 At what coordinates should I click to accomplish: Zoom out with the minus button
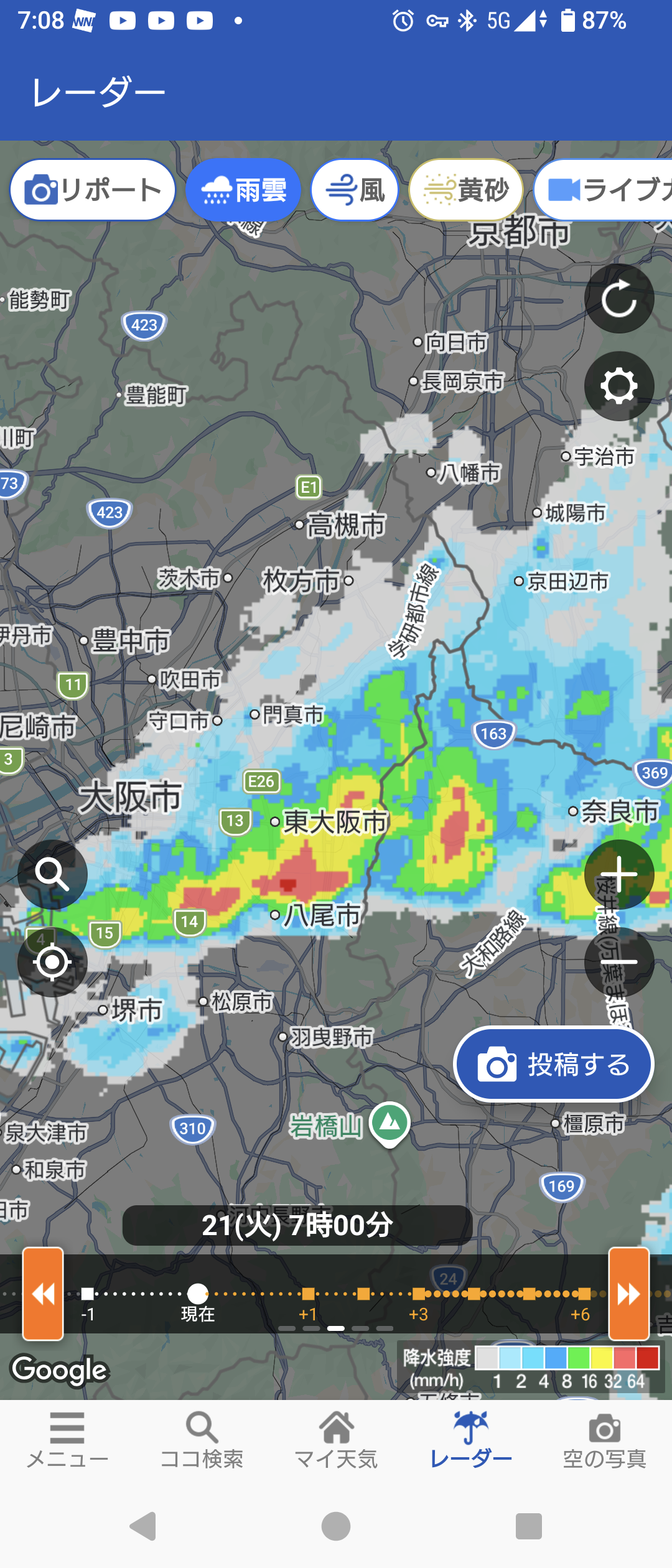[x=618, y=962]
